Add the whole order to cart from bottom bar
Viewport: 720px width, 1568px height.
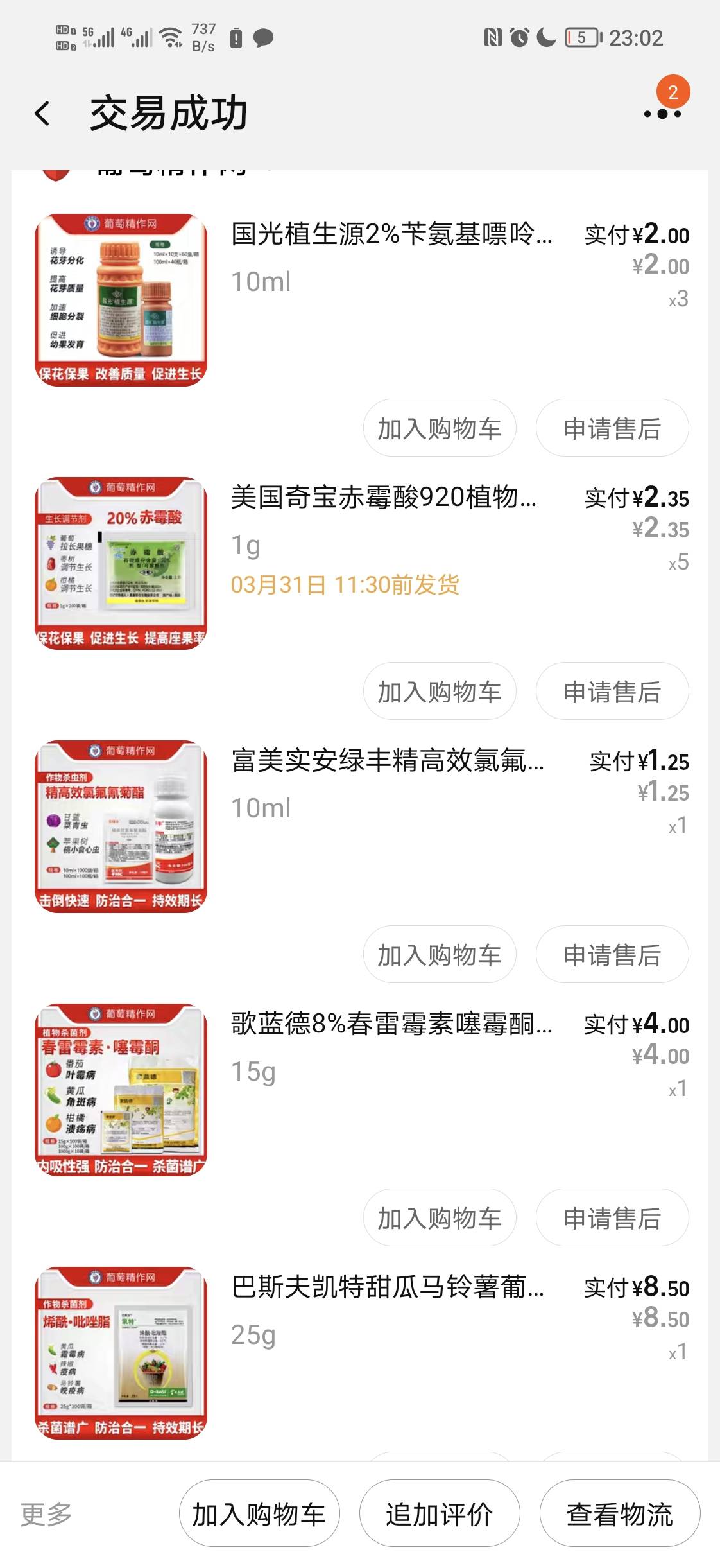click(x=259, y=1514)
